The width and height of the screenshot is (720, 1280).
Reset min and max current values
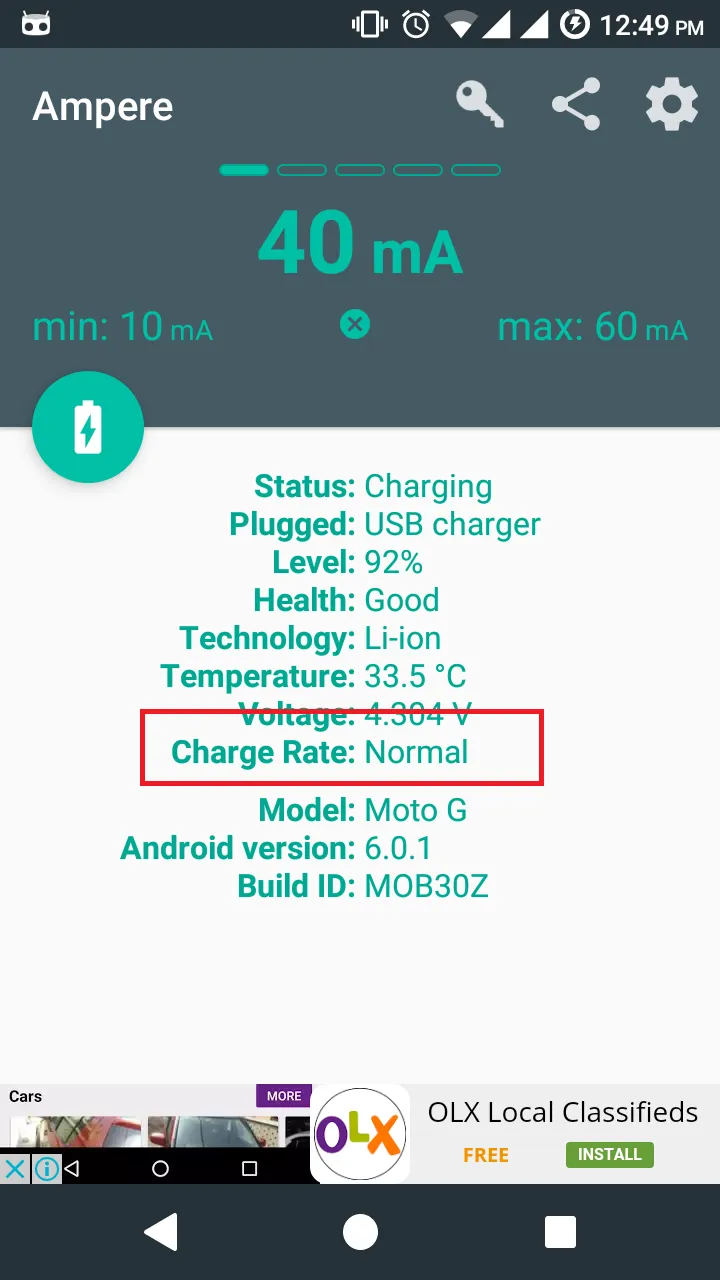click(355, 324)
